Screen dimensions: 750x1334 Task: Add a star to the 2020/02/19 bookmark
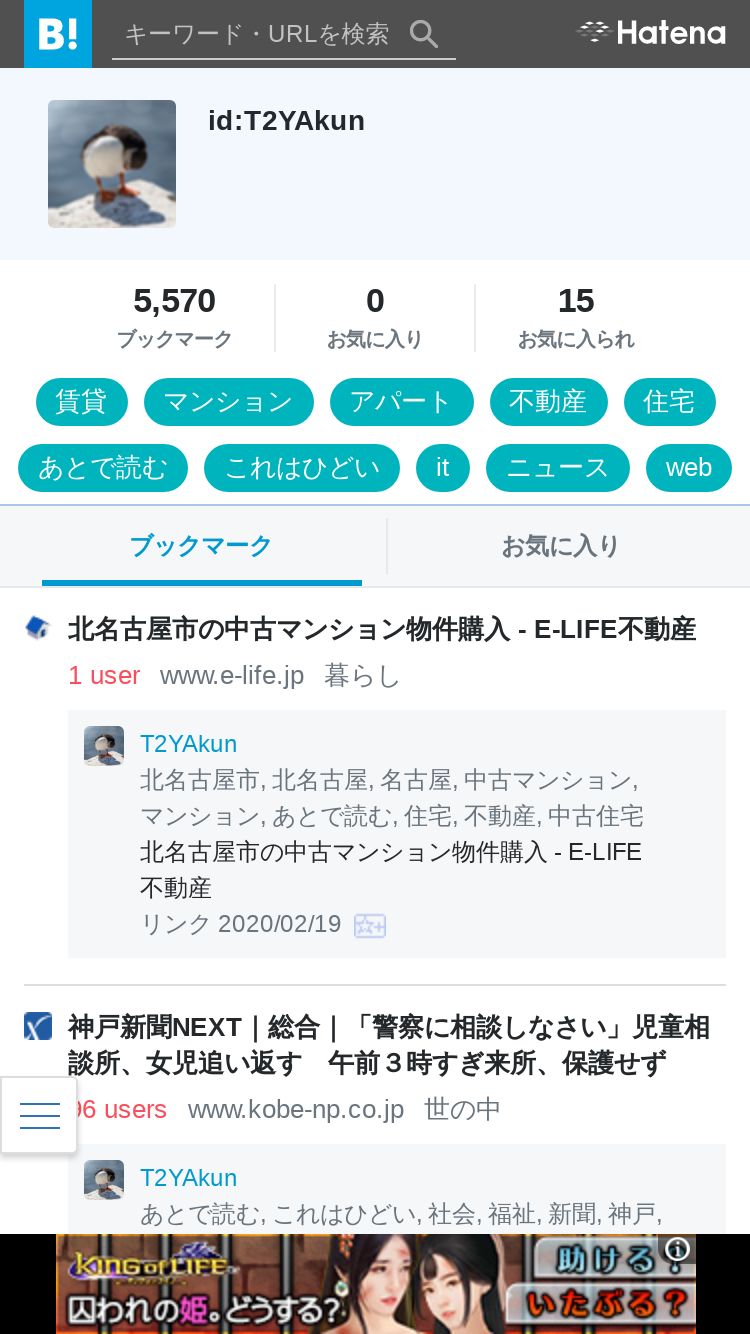point(370,925)
